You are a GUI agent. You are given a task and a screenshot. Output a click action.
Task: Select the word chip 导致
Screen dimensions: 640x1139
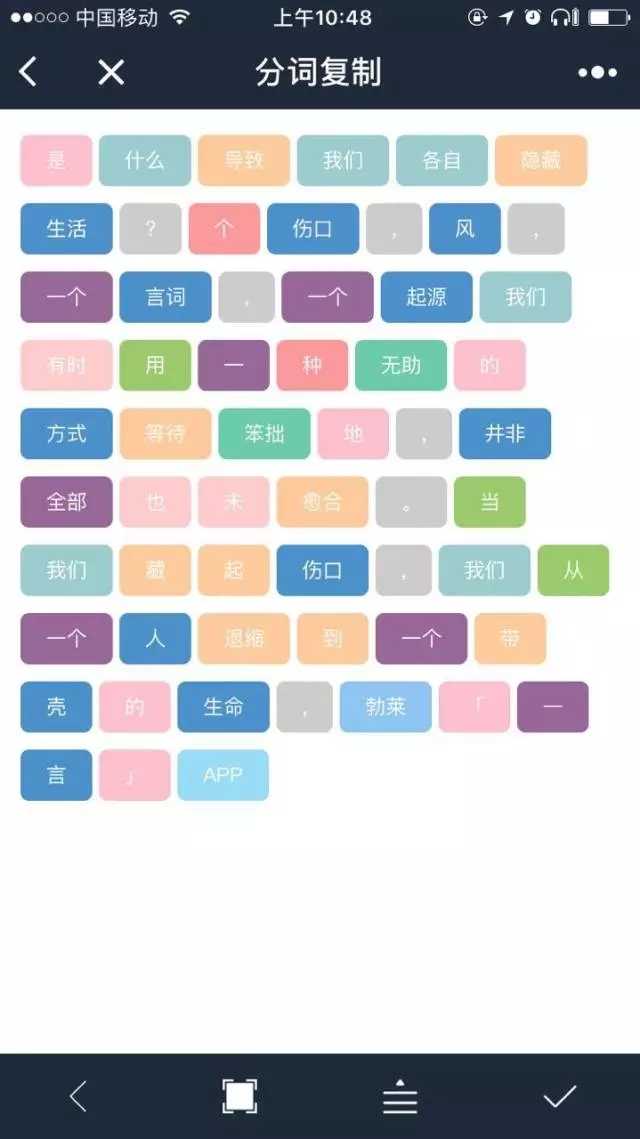click(243, 161)
